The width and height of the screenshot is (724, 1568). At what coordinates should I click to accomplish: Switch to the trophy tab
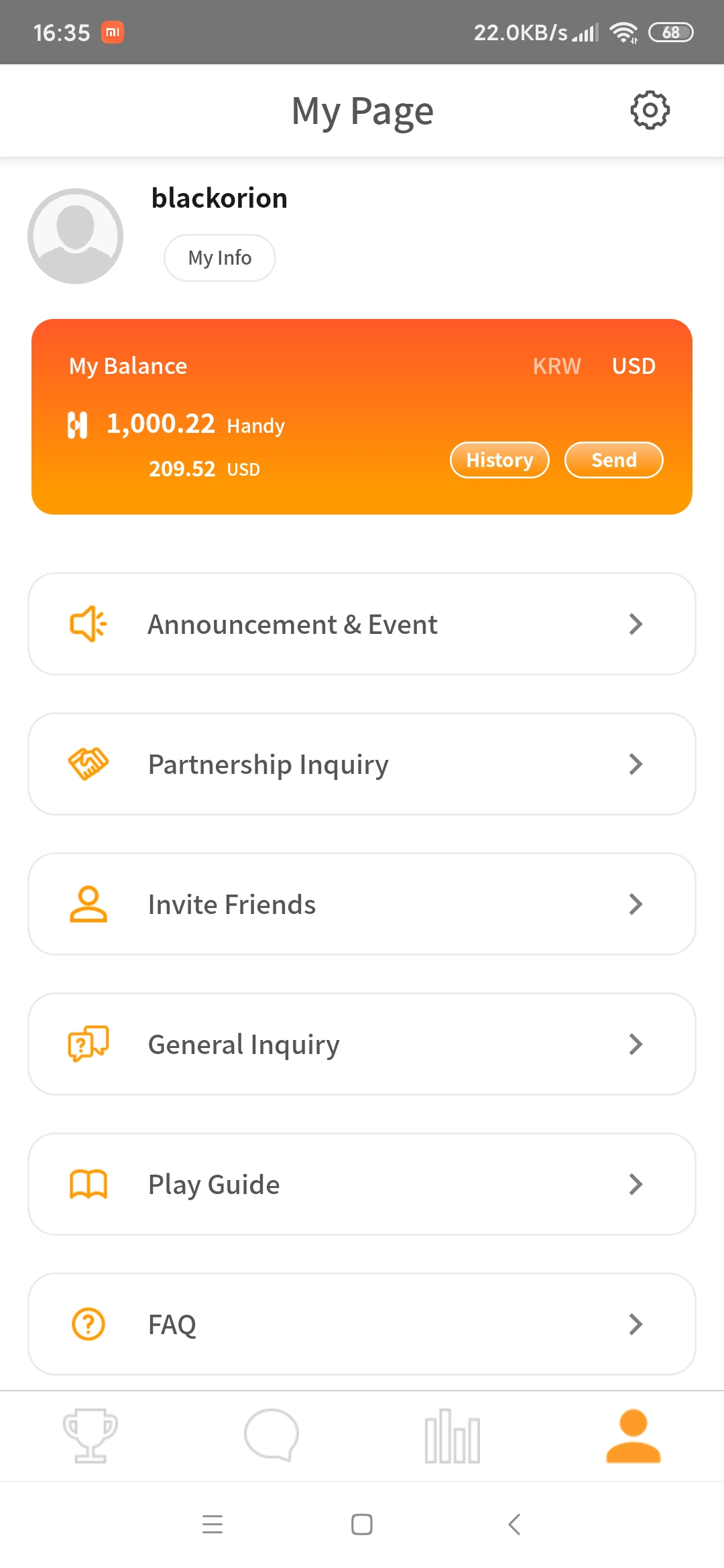90,1435
